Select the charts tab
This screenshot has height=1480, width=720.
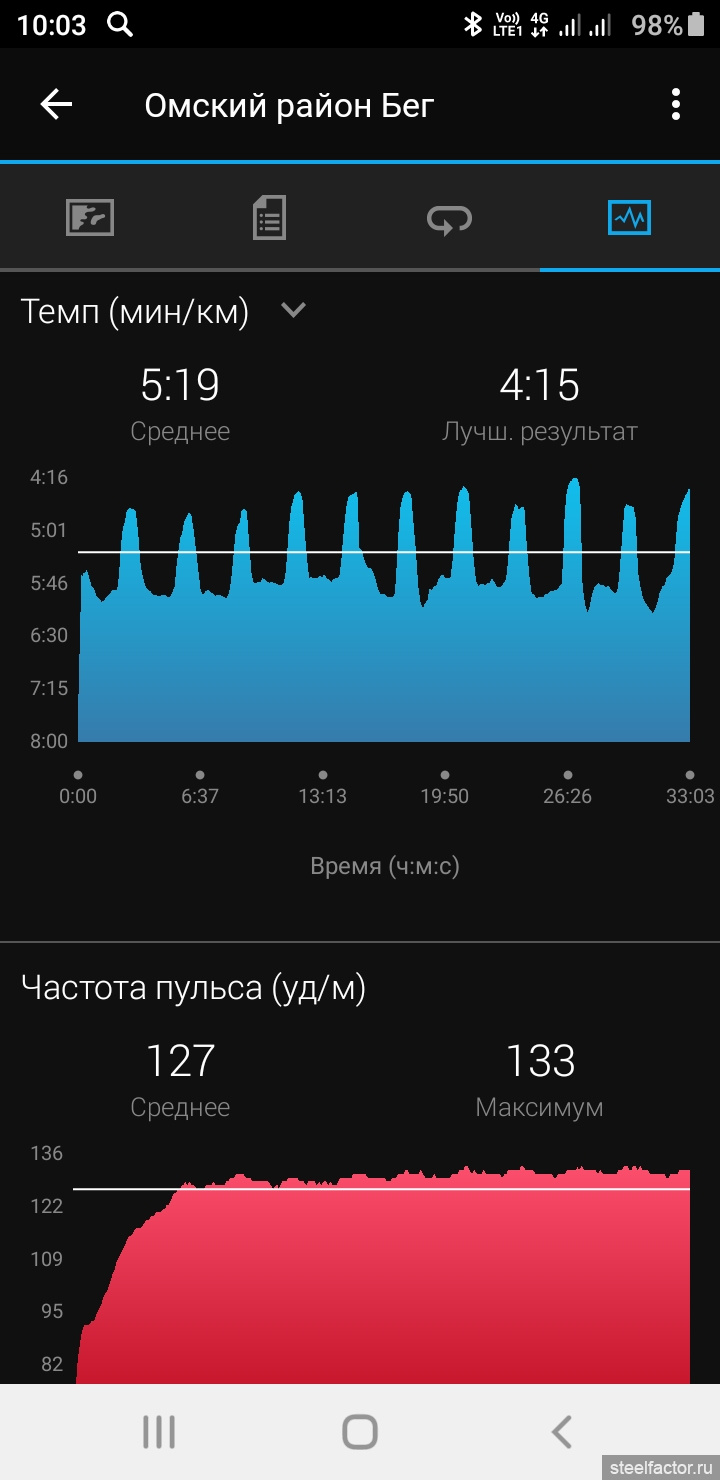(630, 217)
